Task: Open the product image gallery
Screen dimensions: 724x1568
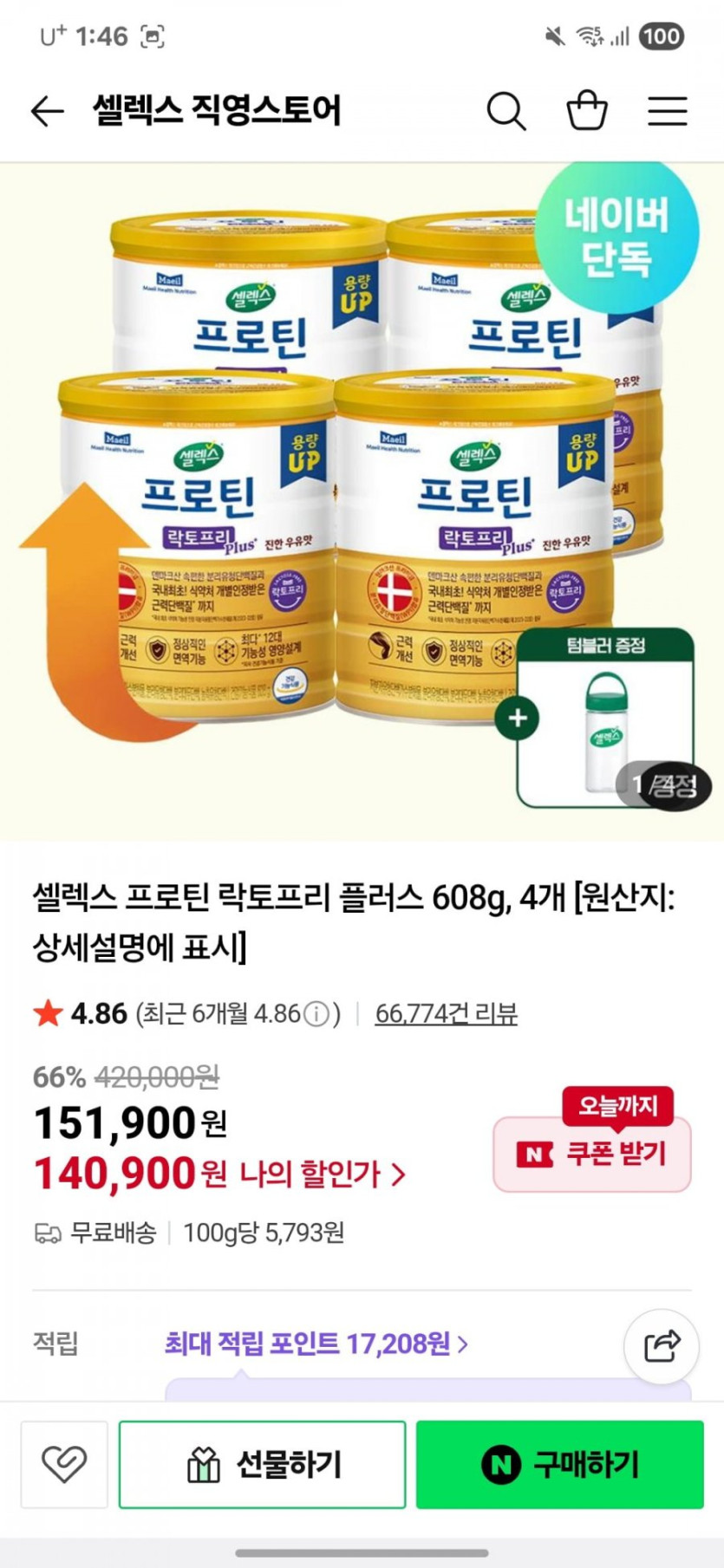Action: pos(362,501)
